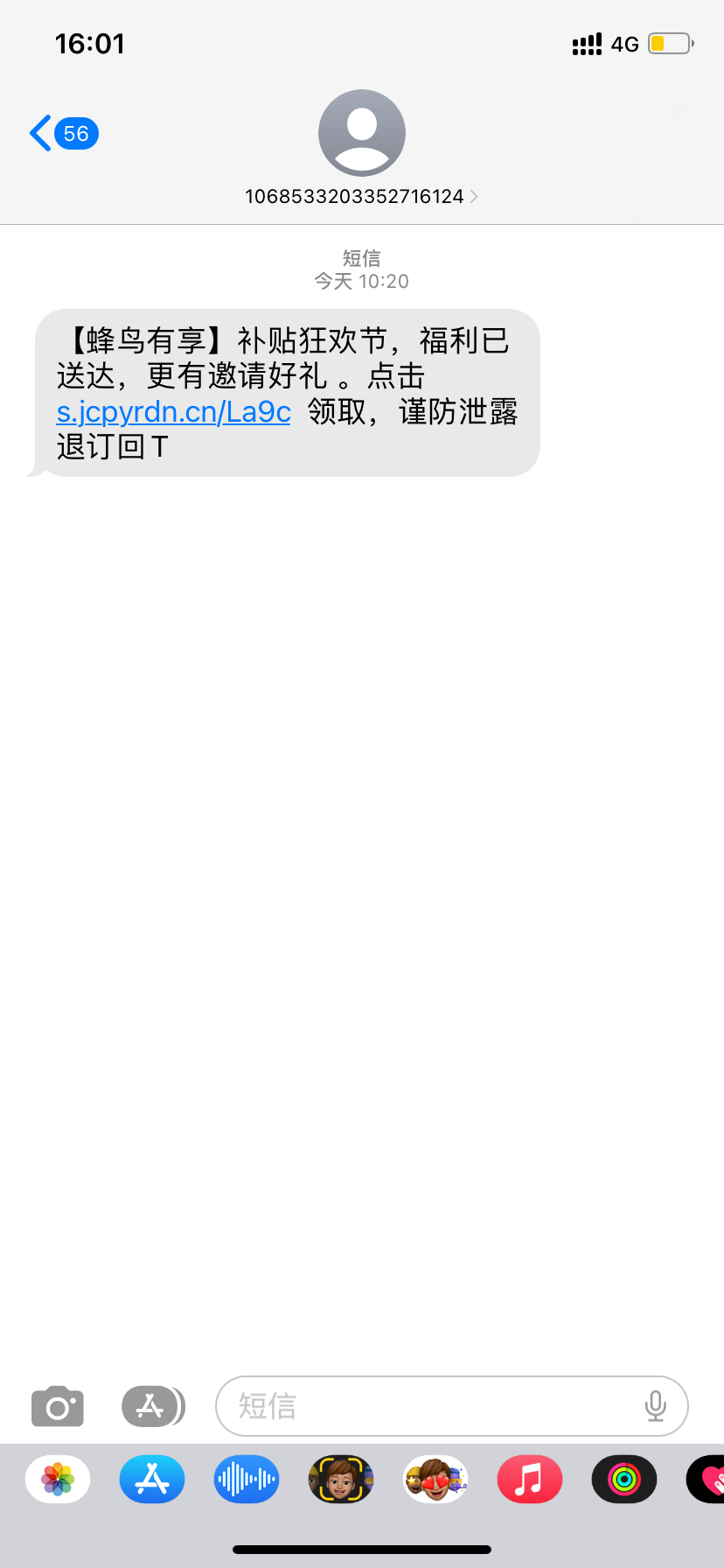
Task: Tap the 短信 text input field
Action: [x=393, y=1406]
